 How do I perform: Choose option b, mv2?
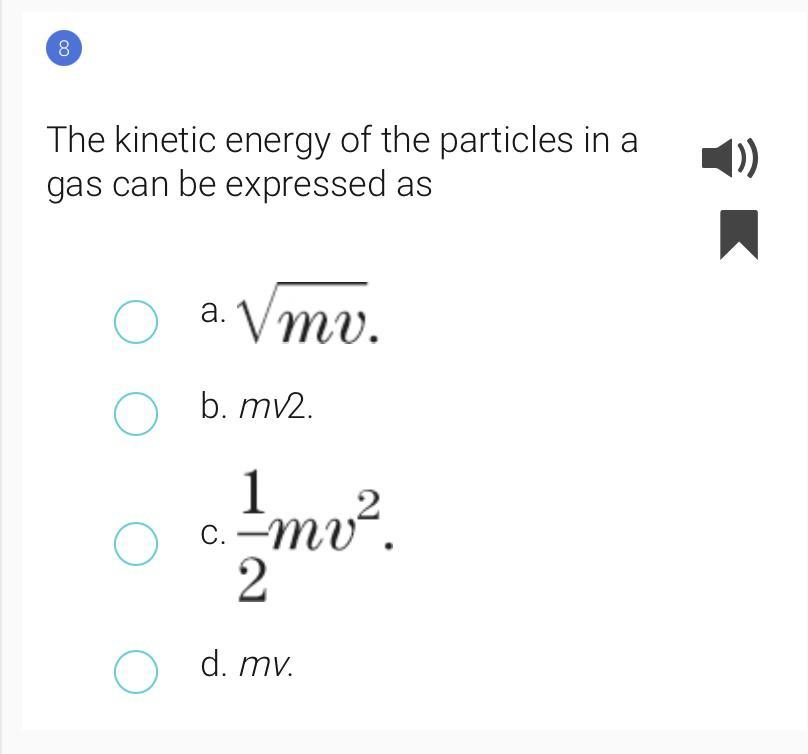pos(135,414)
